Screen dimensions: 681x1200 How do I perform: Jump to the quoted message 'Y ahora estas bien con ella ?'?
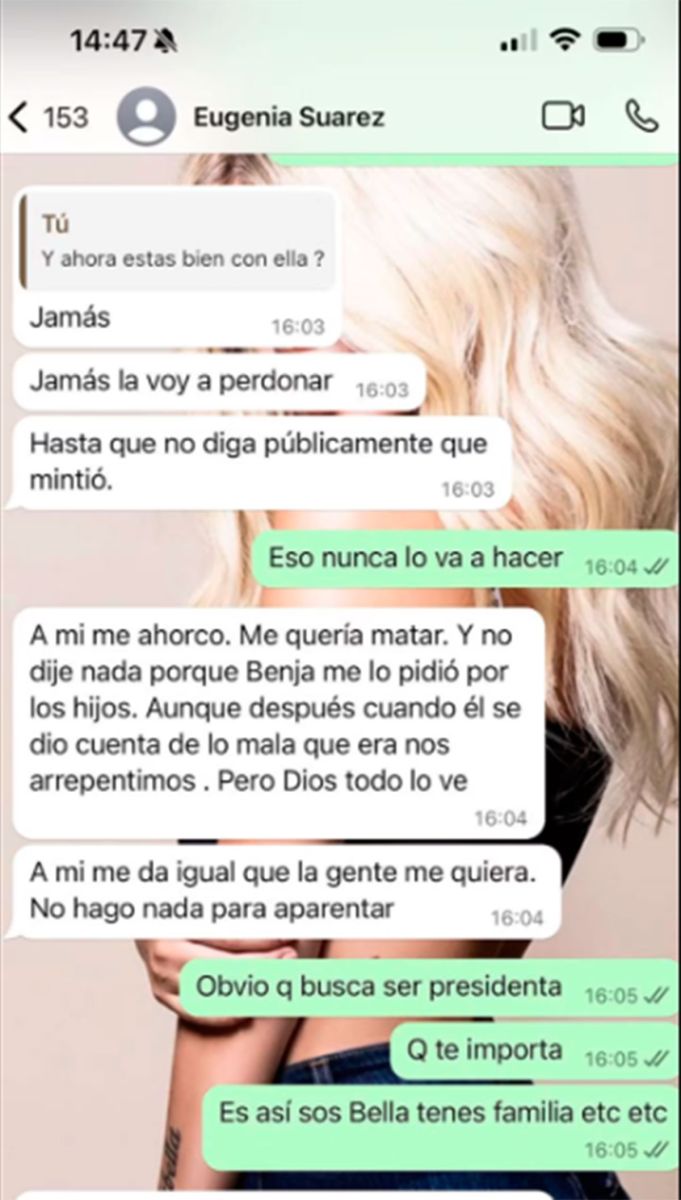[x=178, y=243]
